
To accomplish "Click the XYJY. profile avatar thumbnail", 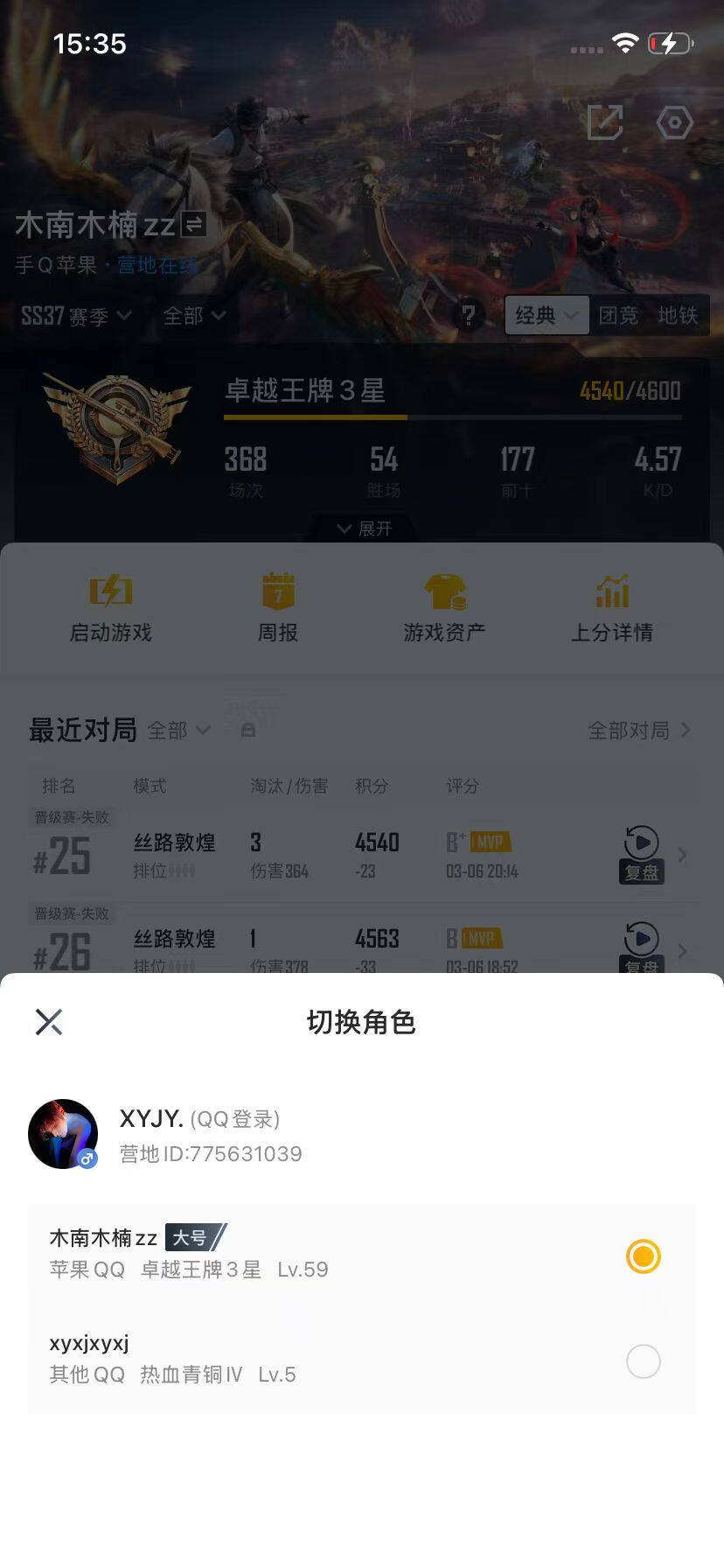I will click(x=63, y=1132).
